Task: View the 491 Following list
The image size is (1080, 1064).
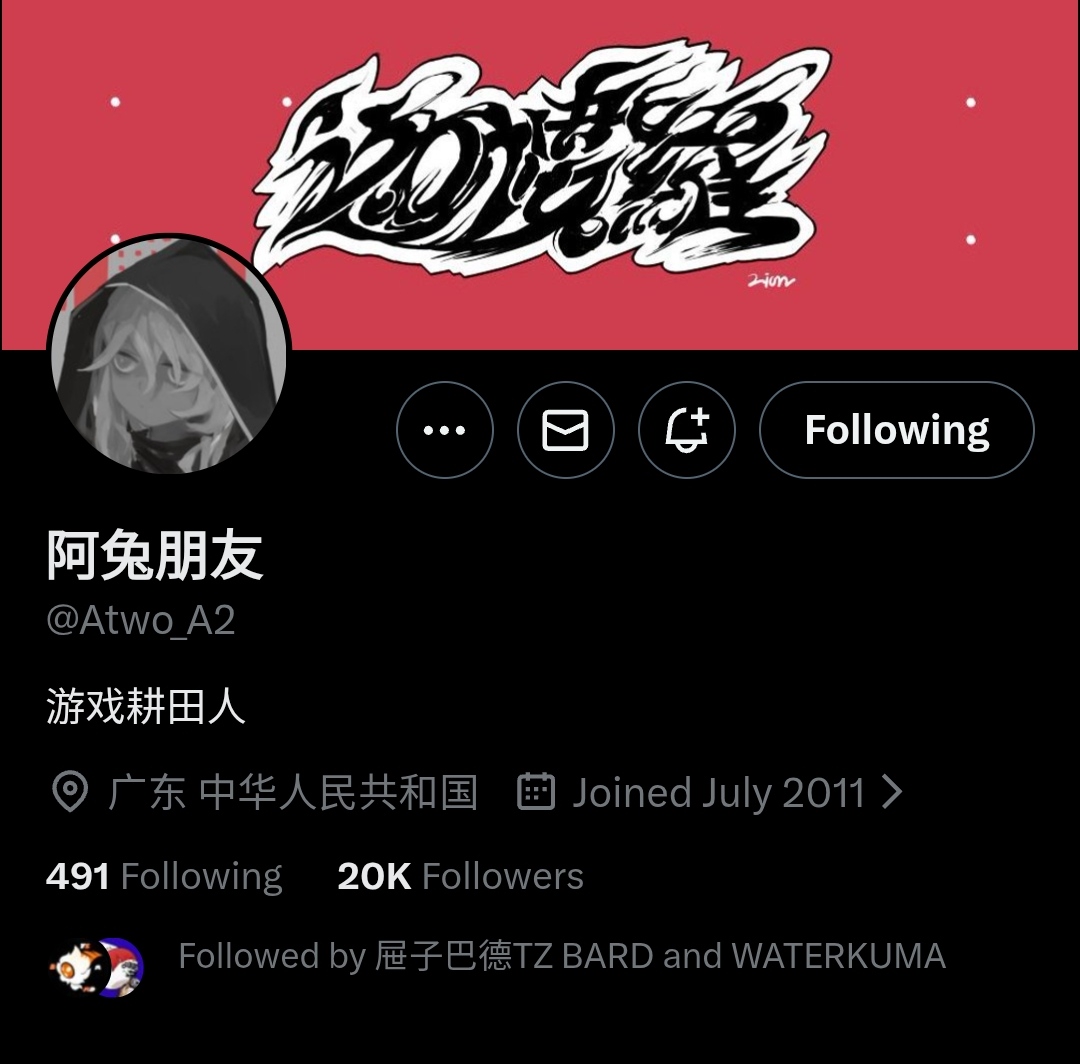Action: (x=164, y=876)
